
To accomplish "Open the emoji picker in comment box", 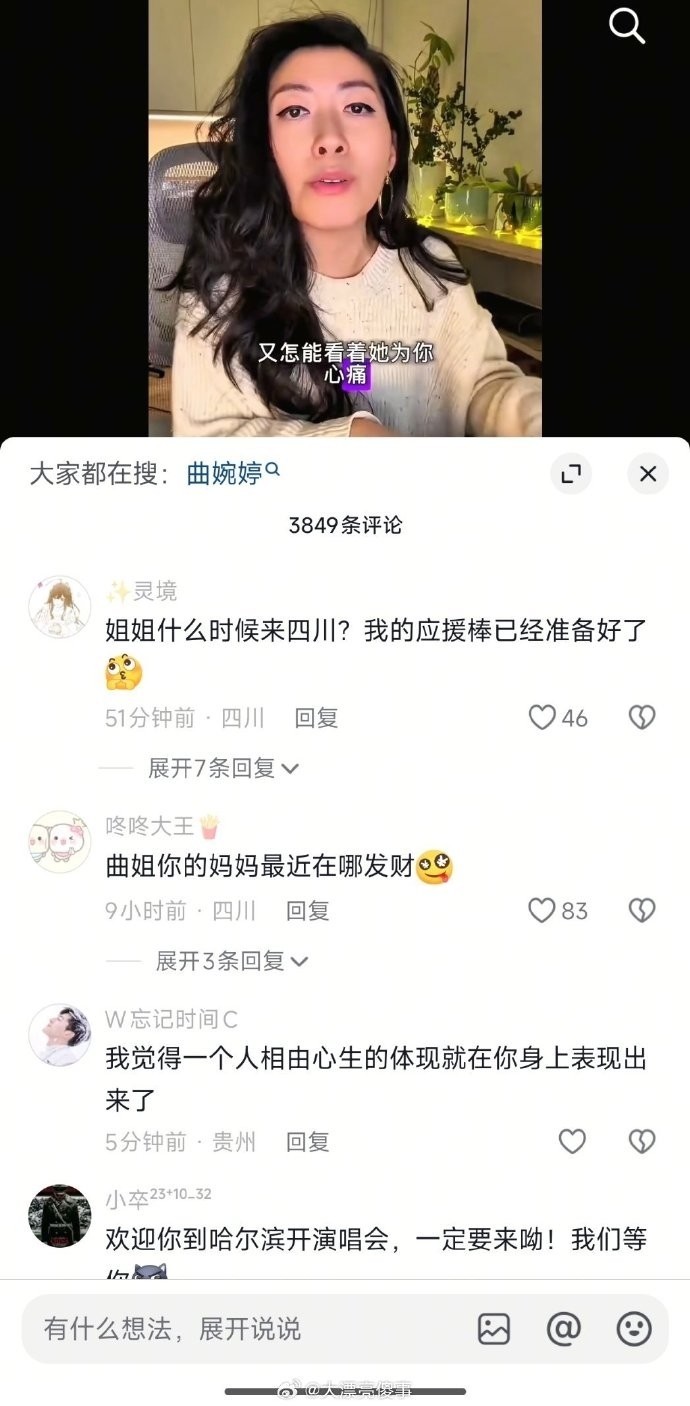I will (634, 1329).
